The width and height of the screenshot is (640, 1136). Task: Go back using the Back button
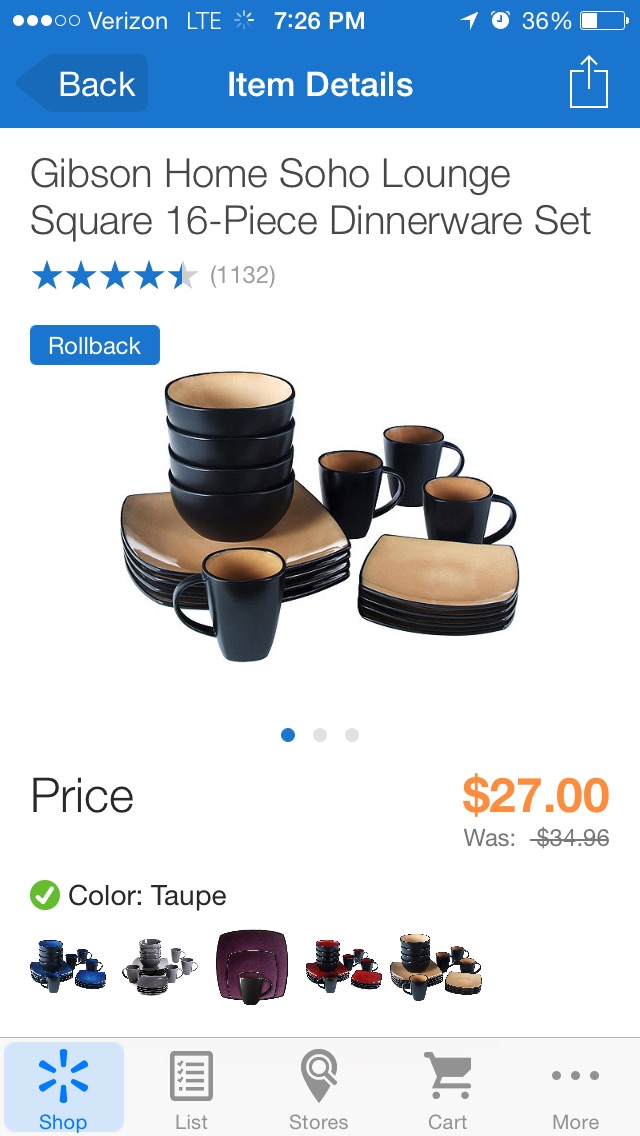point(85,84)
